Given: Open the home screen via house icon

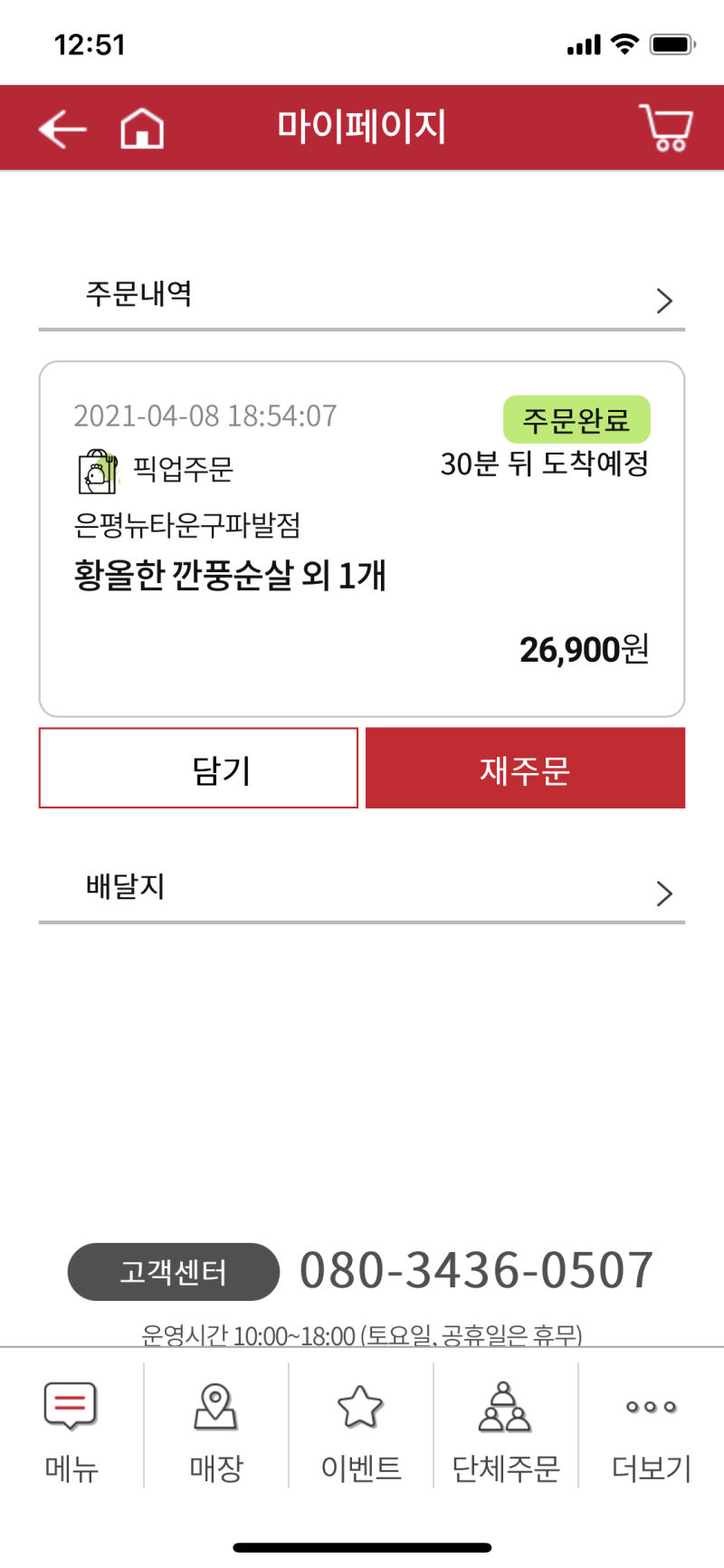Looking at the screenshot, I should coord(141,128).
